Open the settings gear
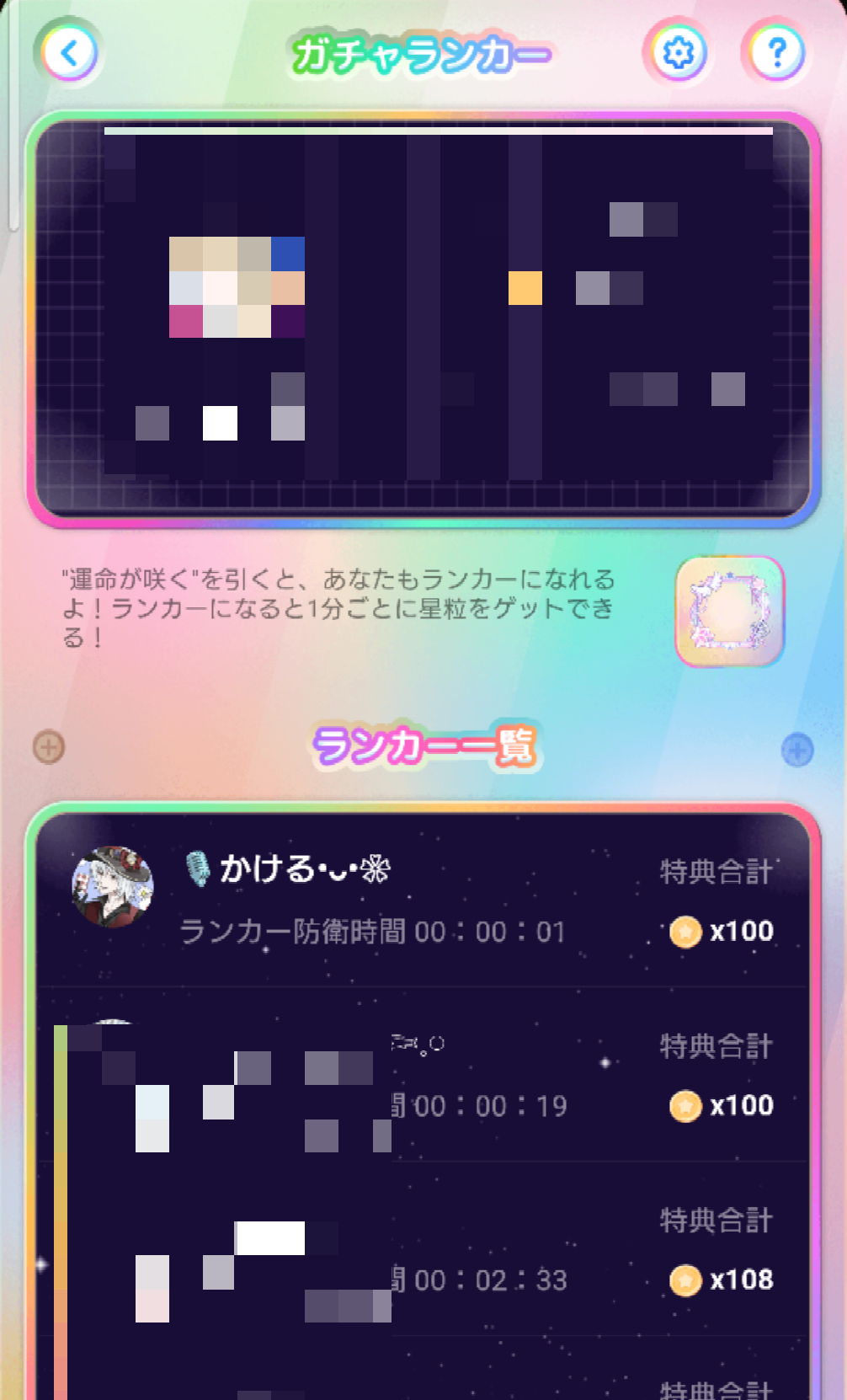The width and height of the screenshot is (847, 1400). point(678,53)
